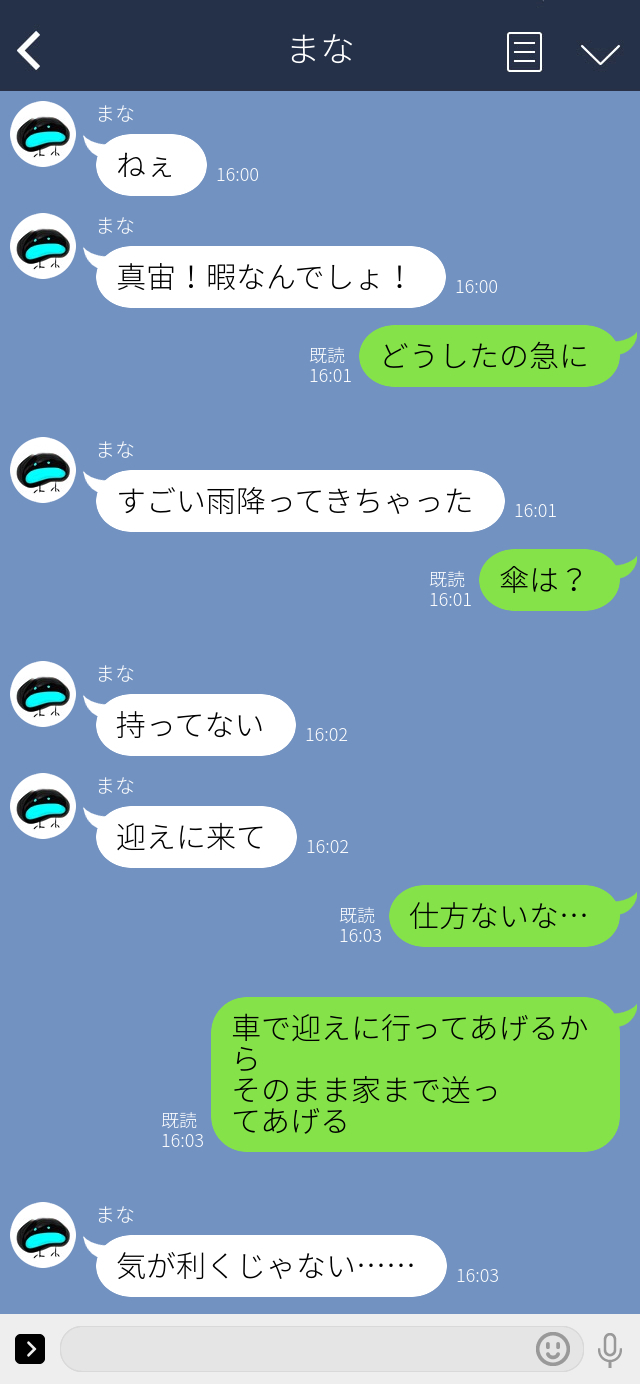Focus the message input field

(295, 1349)
